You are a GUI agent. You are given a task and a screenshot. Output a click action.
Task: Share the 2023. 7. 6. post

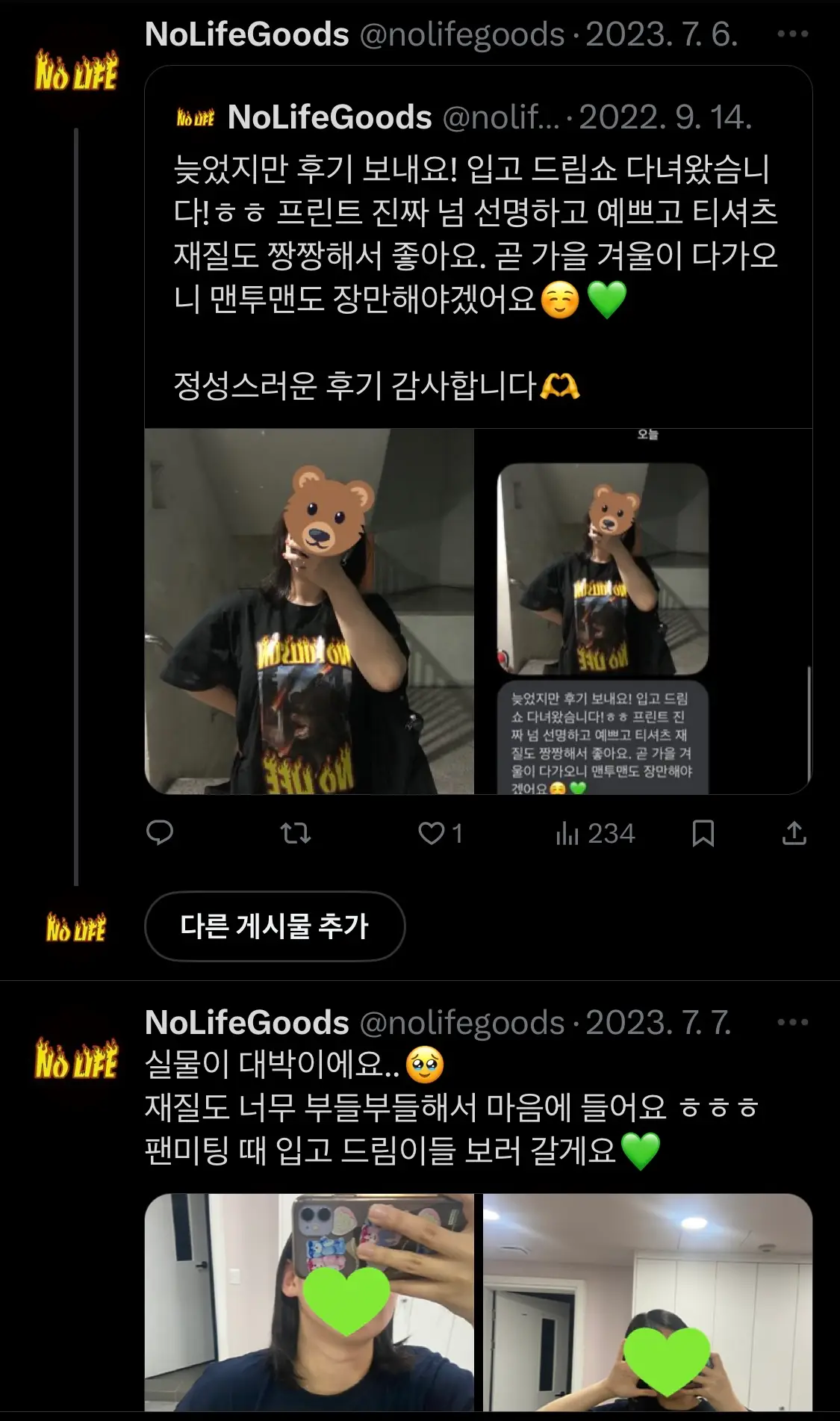point(794,832)
